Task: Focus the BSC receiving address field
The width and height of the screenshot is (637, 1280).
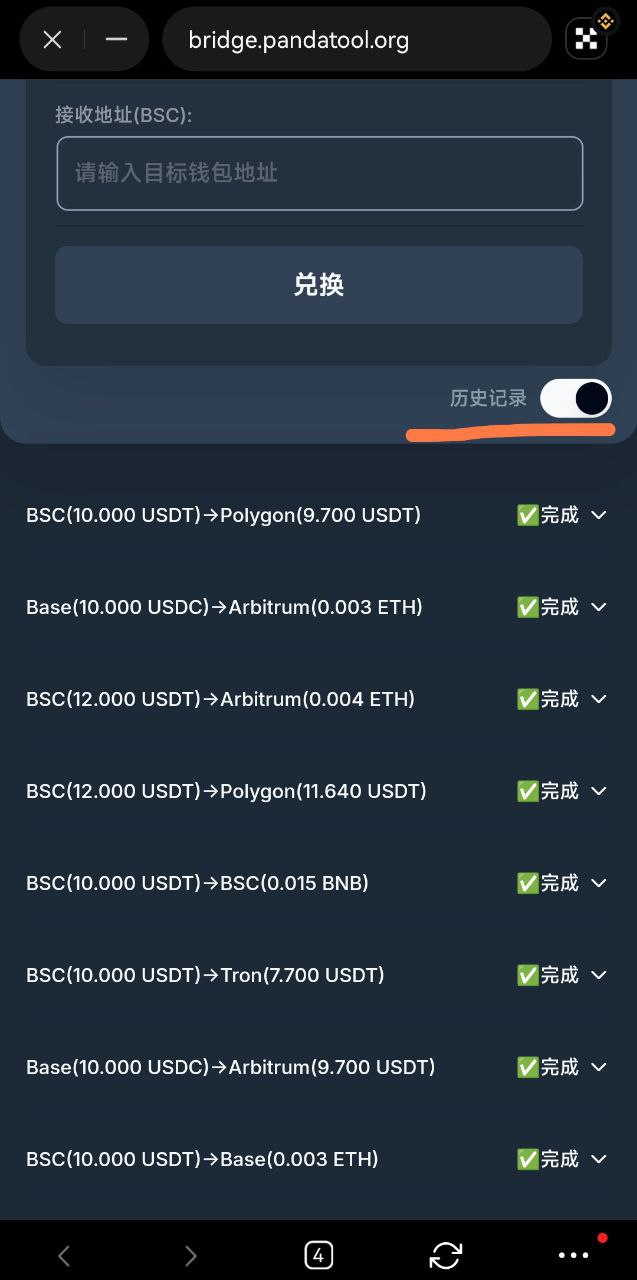Action: click(319, 173)
